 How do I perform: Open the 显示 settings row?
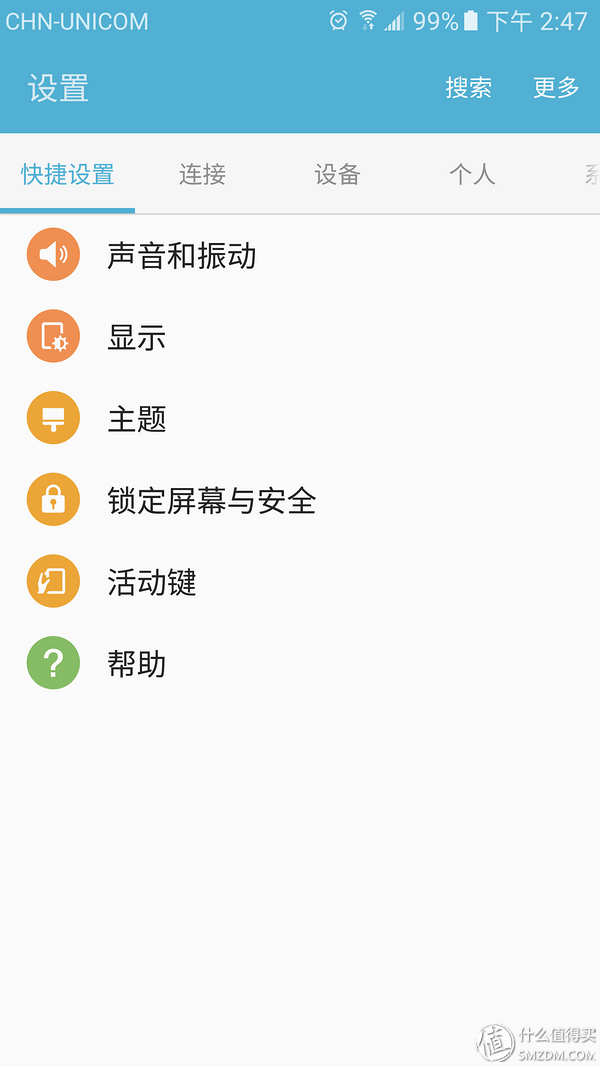(300, 337)
